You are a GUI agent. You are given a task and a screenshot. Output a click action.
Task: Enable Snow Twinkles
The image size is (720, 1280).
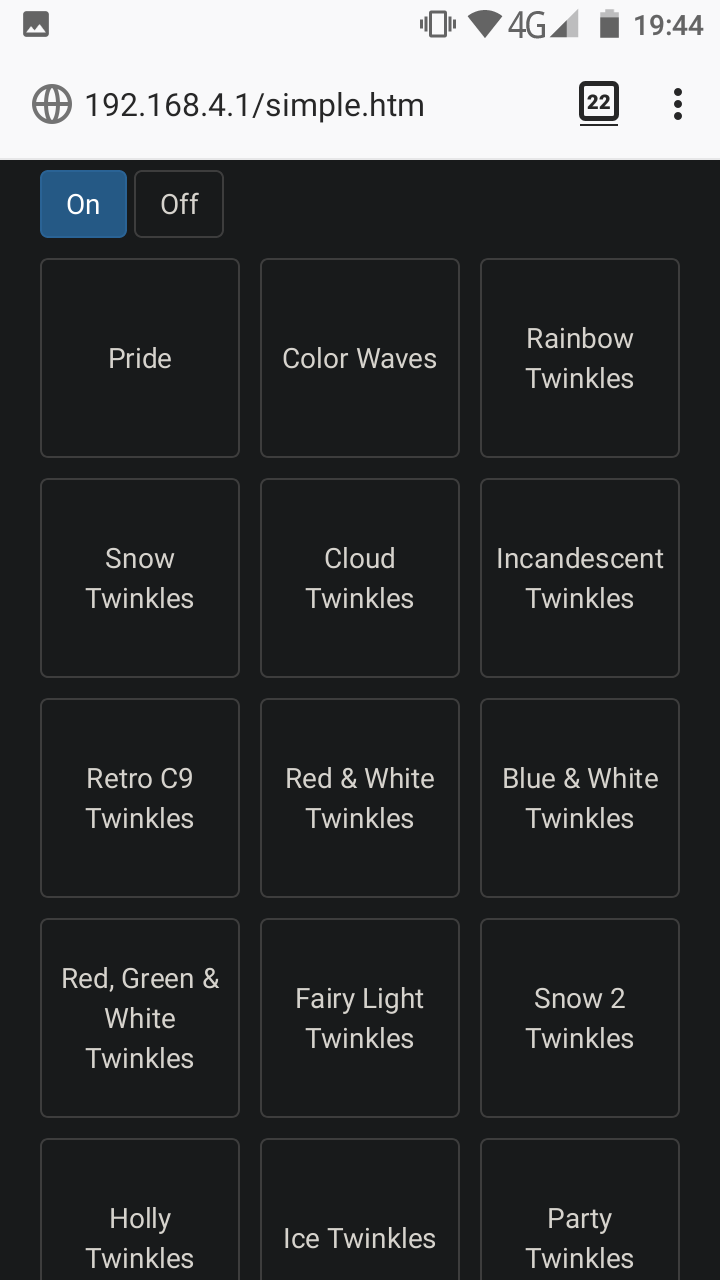tap(139, 578)
